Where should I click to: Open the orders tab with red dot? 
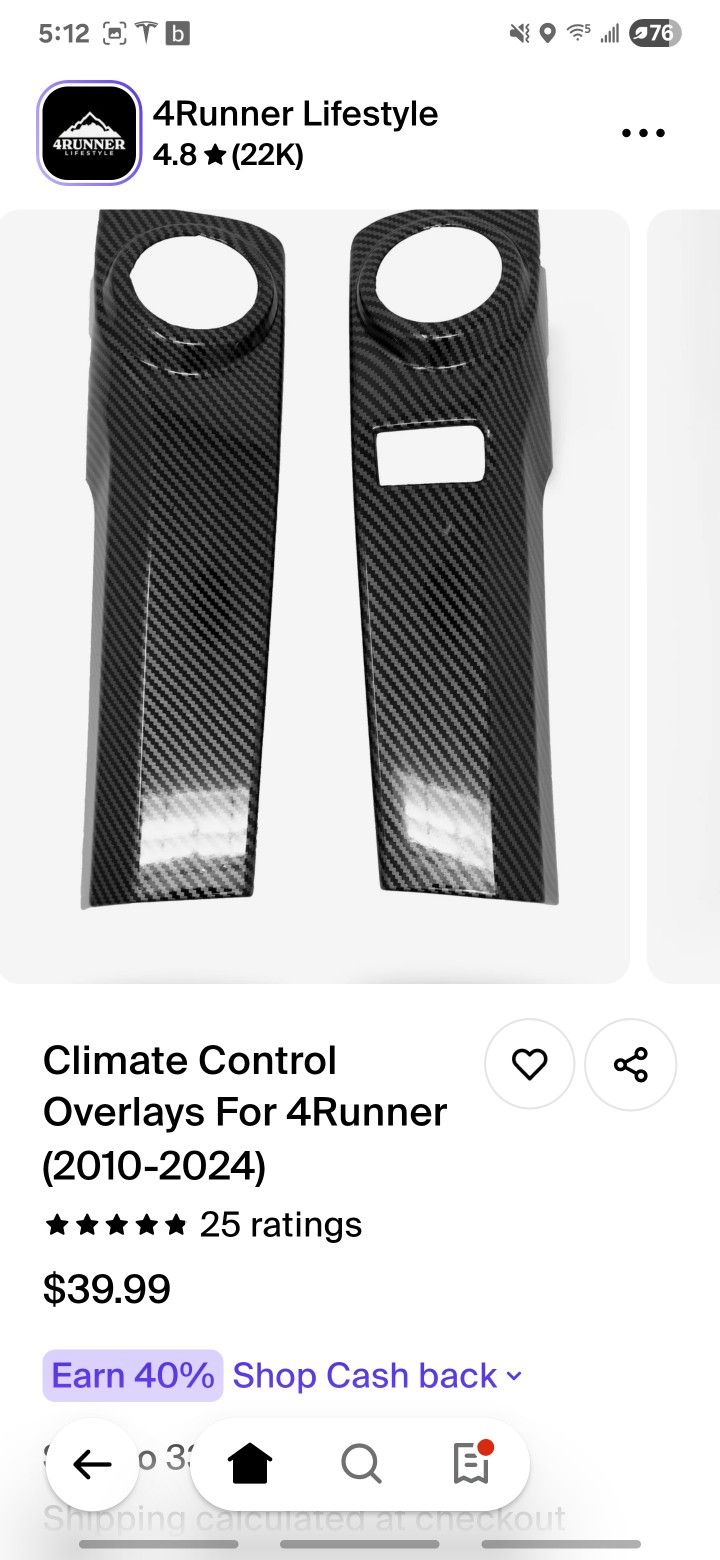coord(471,1465)
